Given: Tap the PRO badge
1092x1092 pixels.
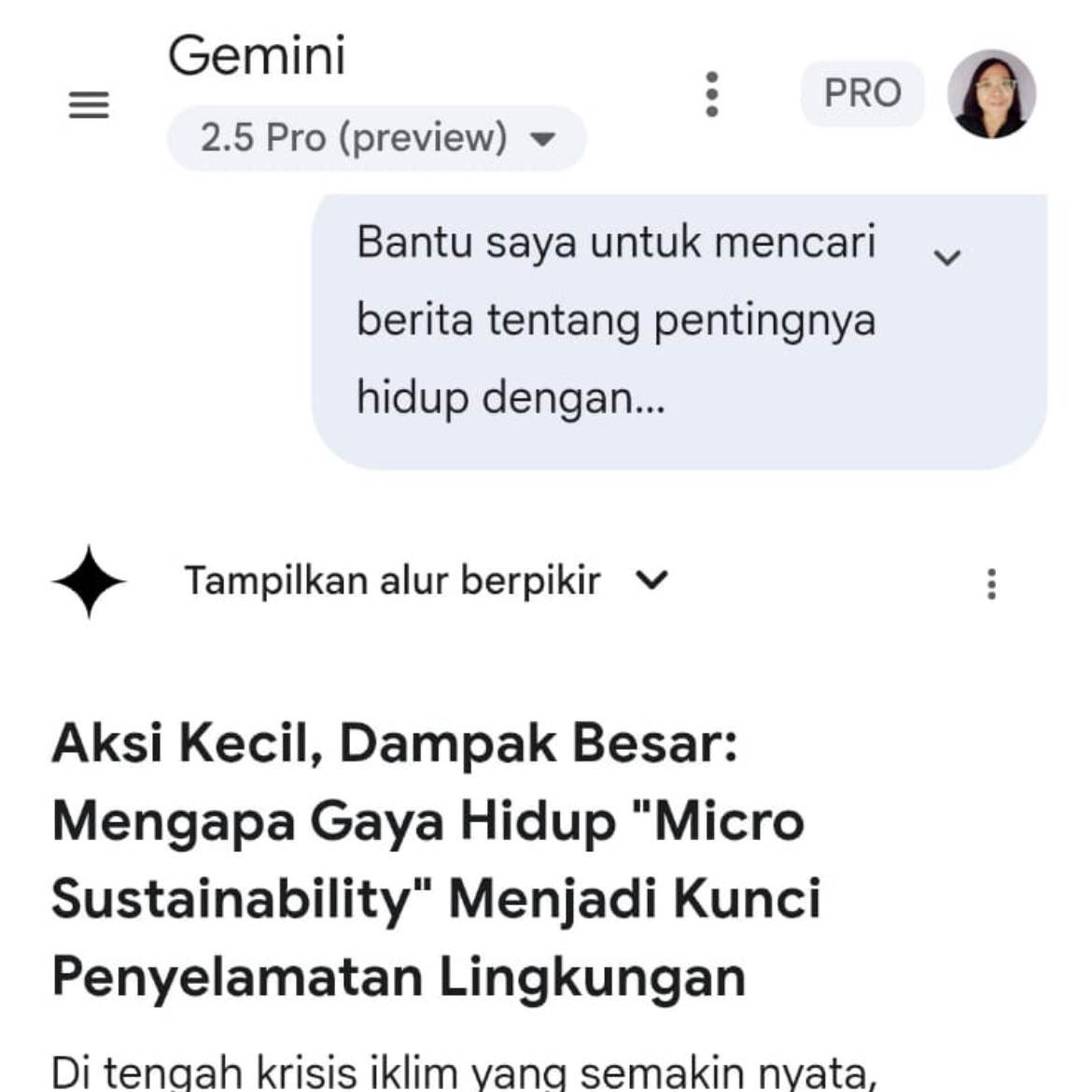Looking at the screenshot, I should tap(861, 93).
